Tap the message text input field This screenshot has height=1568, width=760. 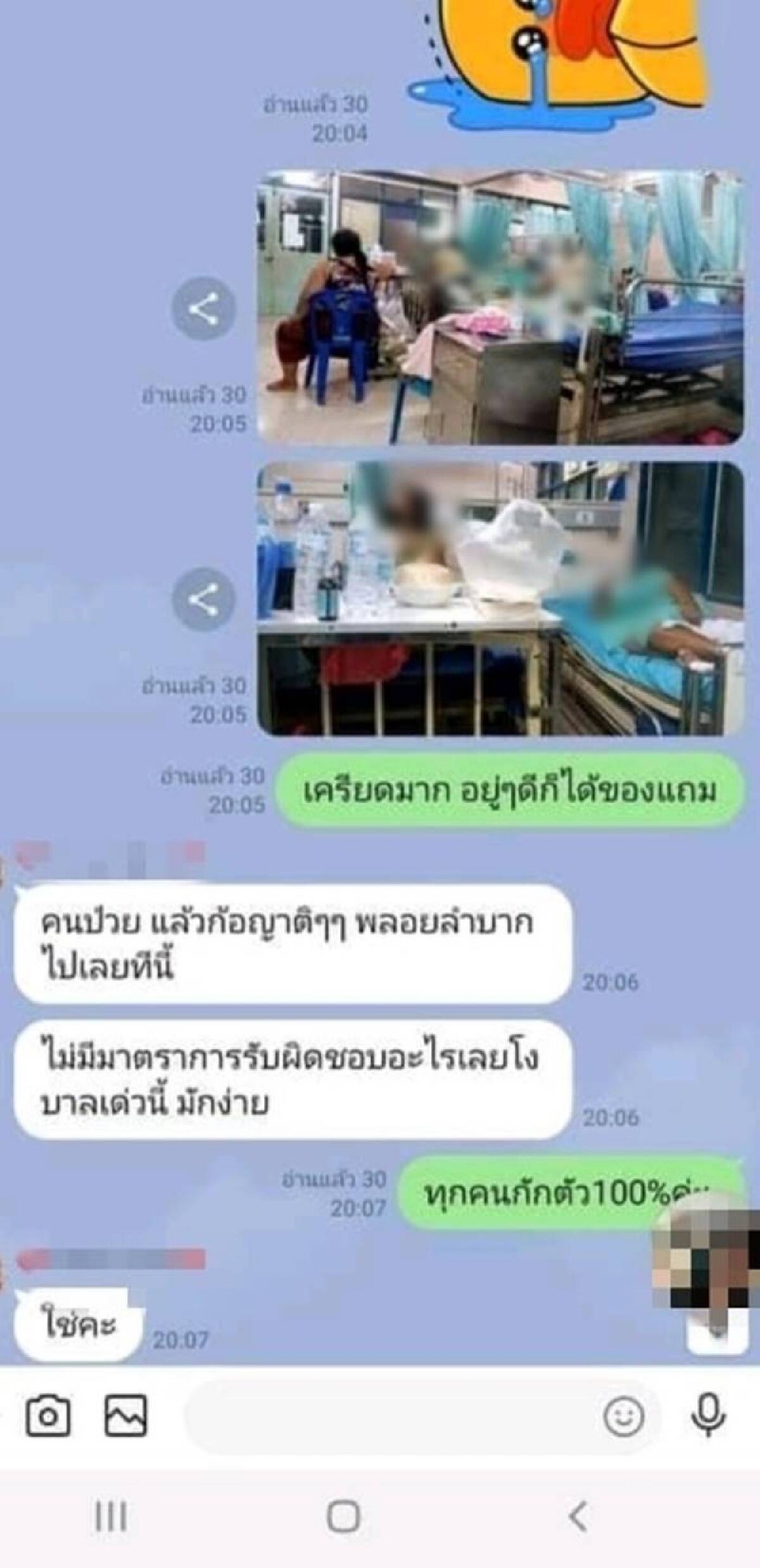pos(389,1416)
